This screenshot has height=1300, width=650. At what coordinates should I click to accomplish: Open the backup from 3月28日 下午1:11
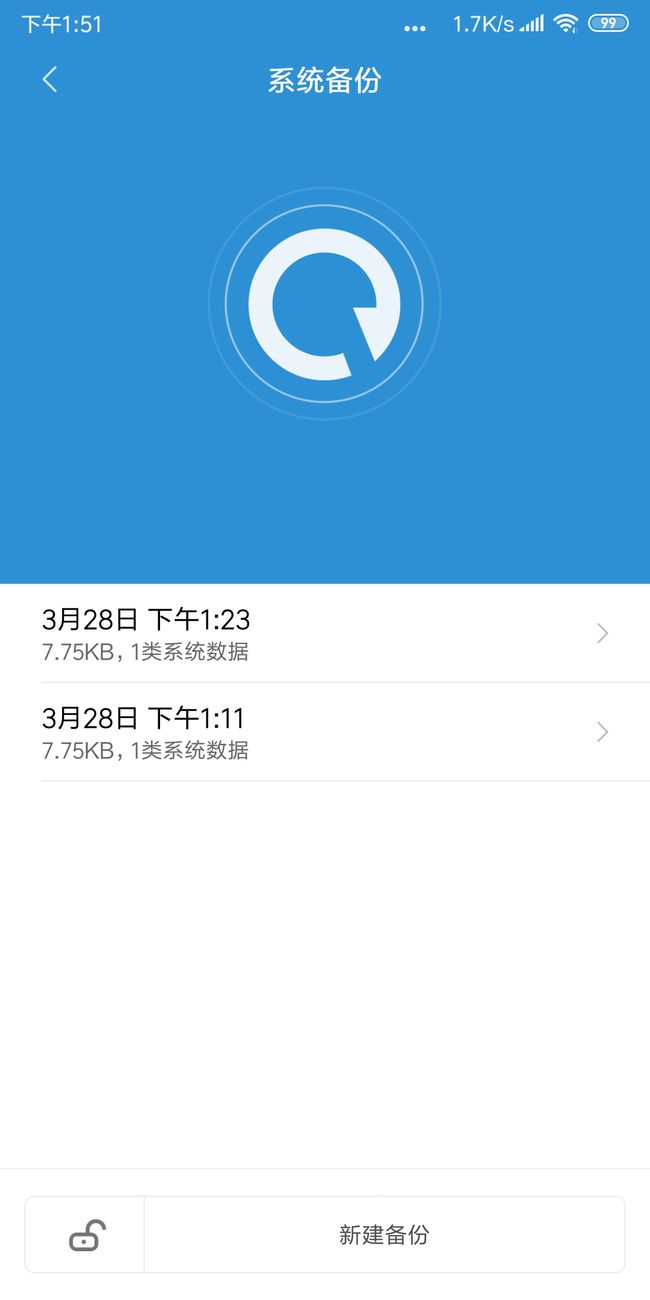(x=325, y=732)
